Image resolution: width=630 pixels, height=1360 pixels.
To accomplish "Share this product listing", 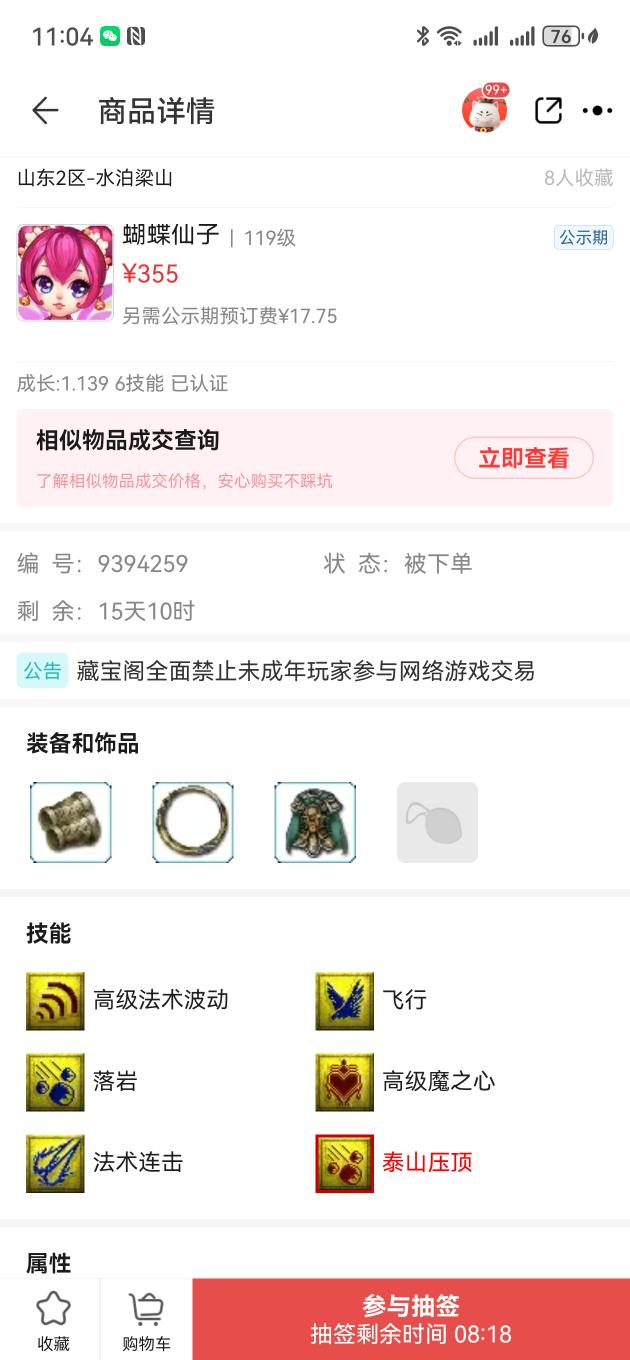I will [548, 110].
